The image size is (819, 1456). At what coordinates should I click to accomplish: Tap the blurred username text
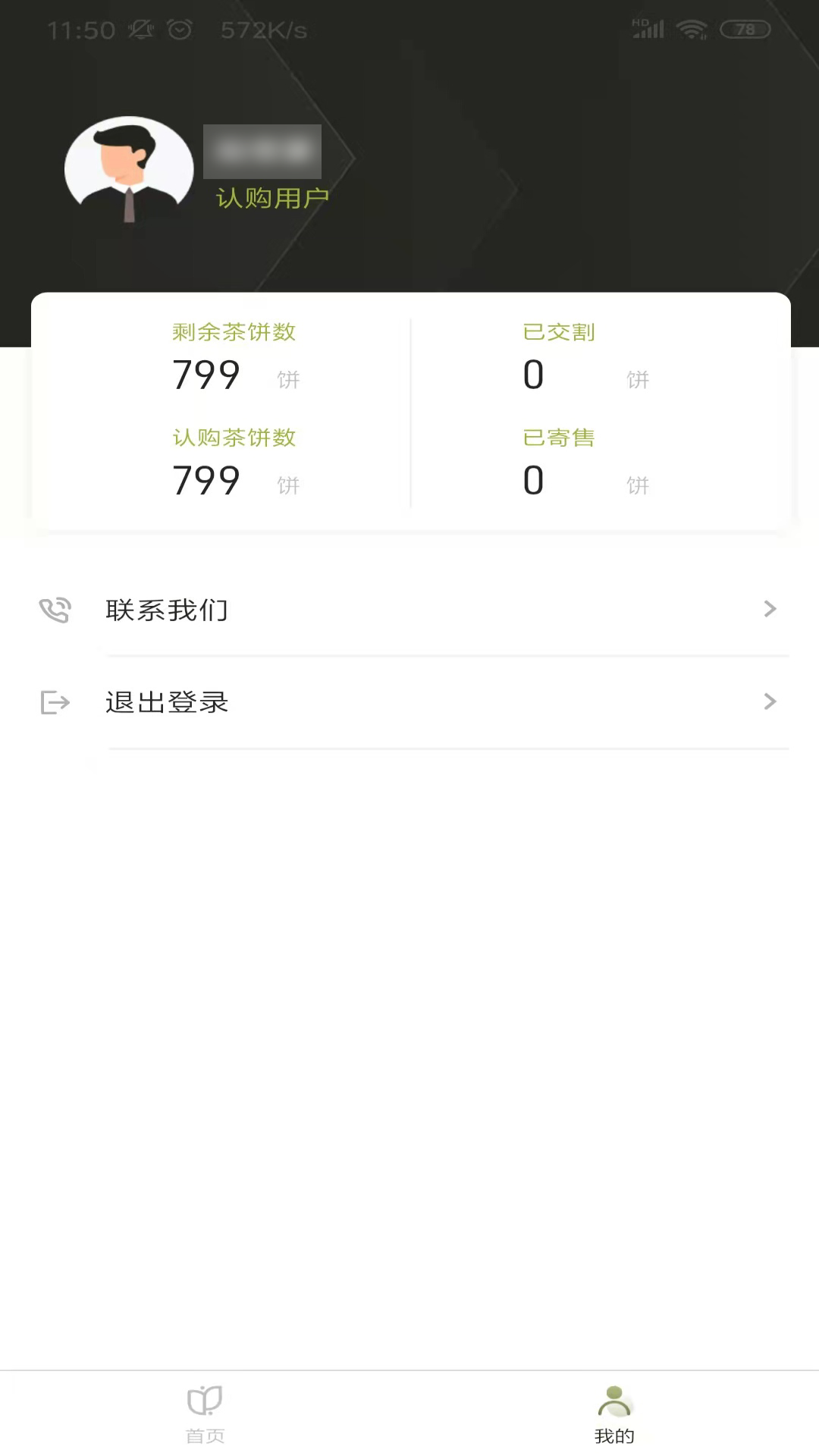pyautogui.click(x=263, y=150)
